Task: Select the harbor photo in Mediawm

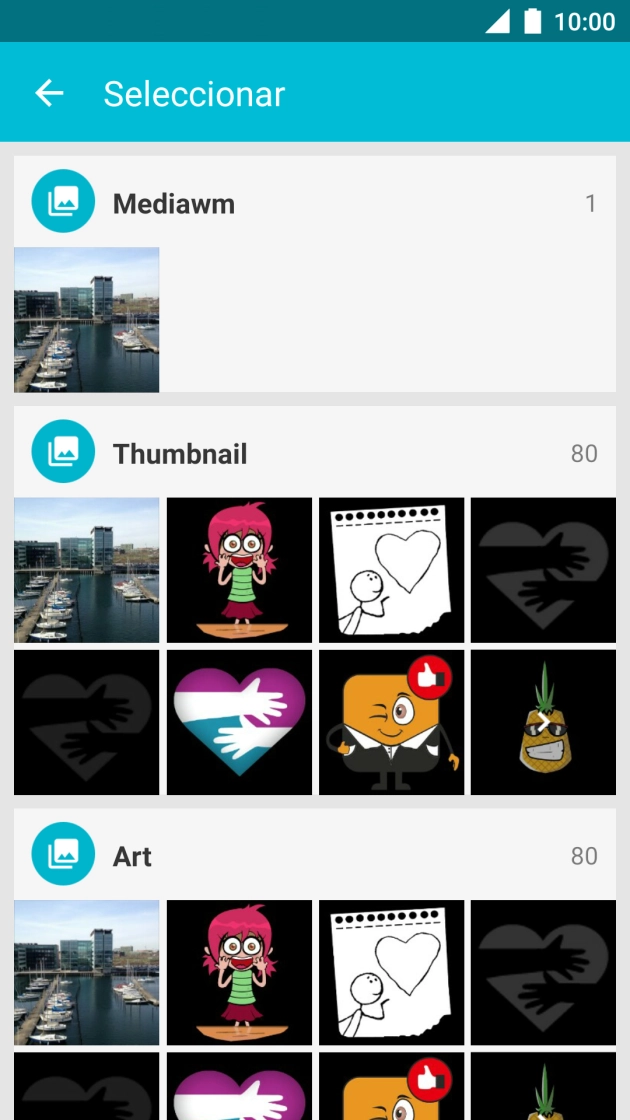Action: coord(87,320)
